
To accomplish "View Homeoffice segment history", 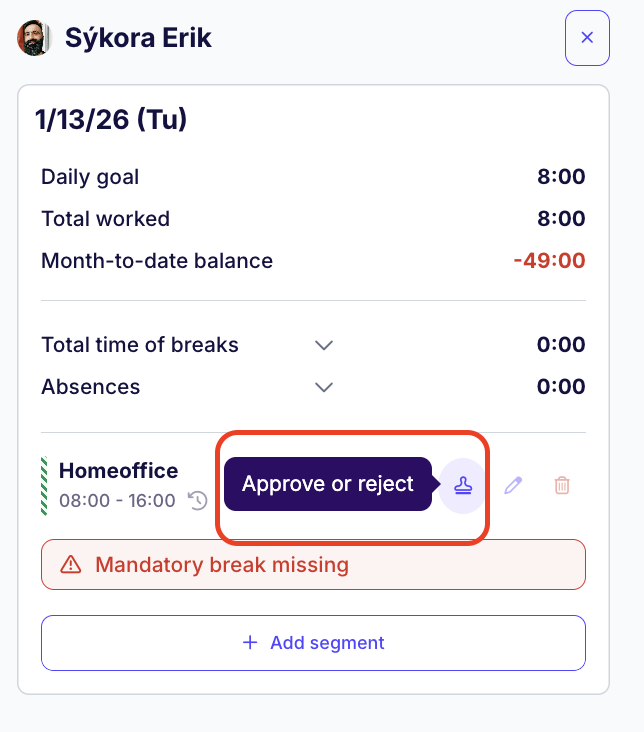I will (x=198, y=500).
